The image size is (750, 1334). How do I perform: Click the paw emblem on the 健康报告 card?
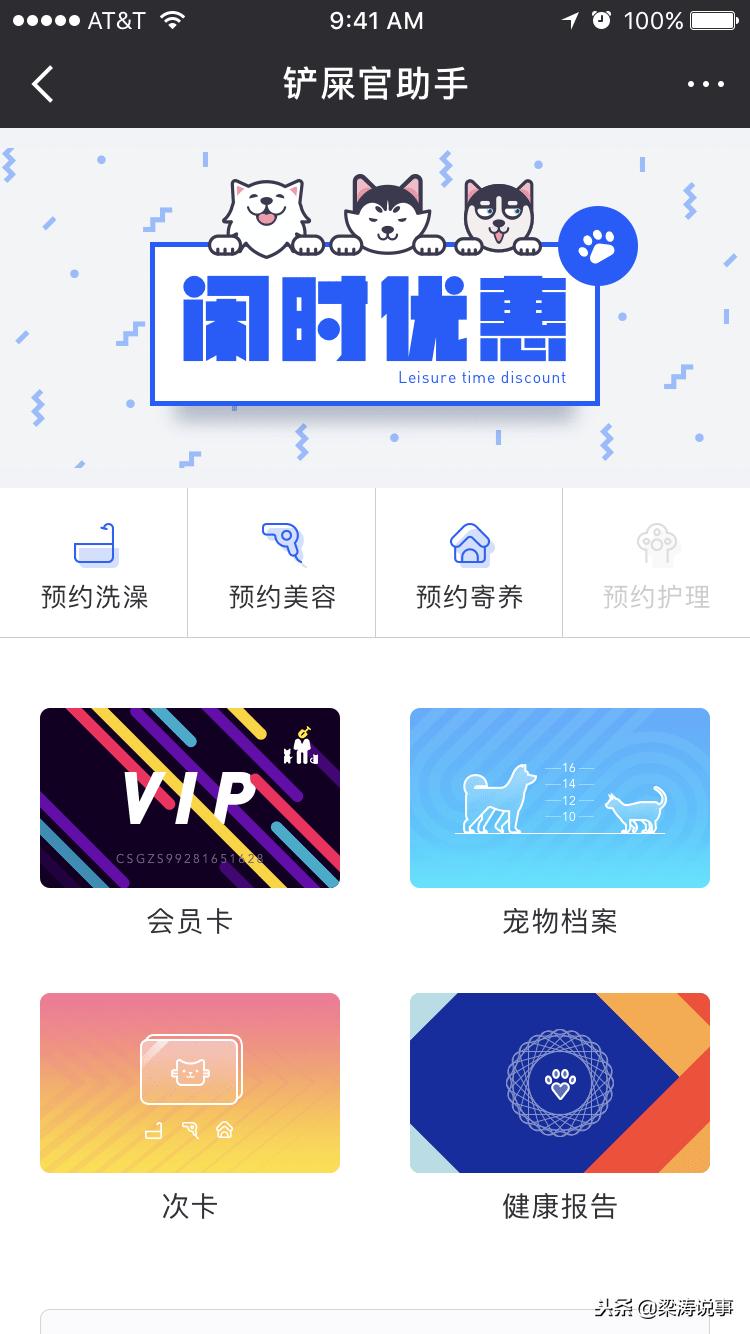tap(560, 1082)
